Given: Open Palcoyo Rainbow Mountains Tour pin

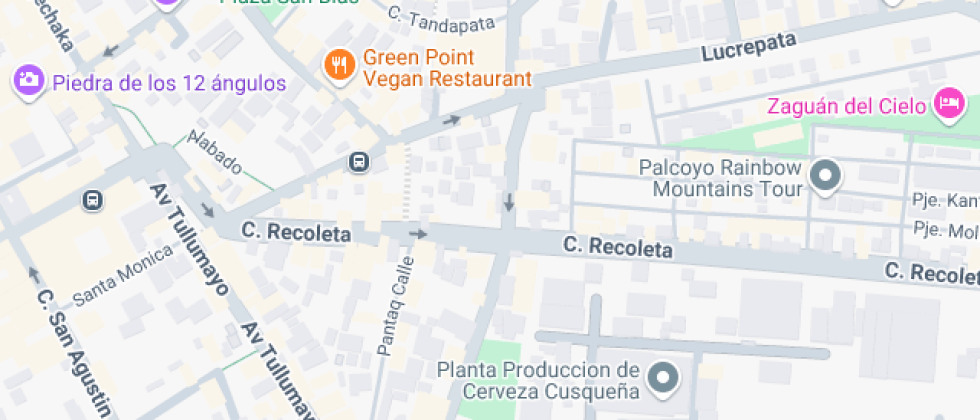Looking at the screenshot, I should pyautogui.click(x=825, y=177).
